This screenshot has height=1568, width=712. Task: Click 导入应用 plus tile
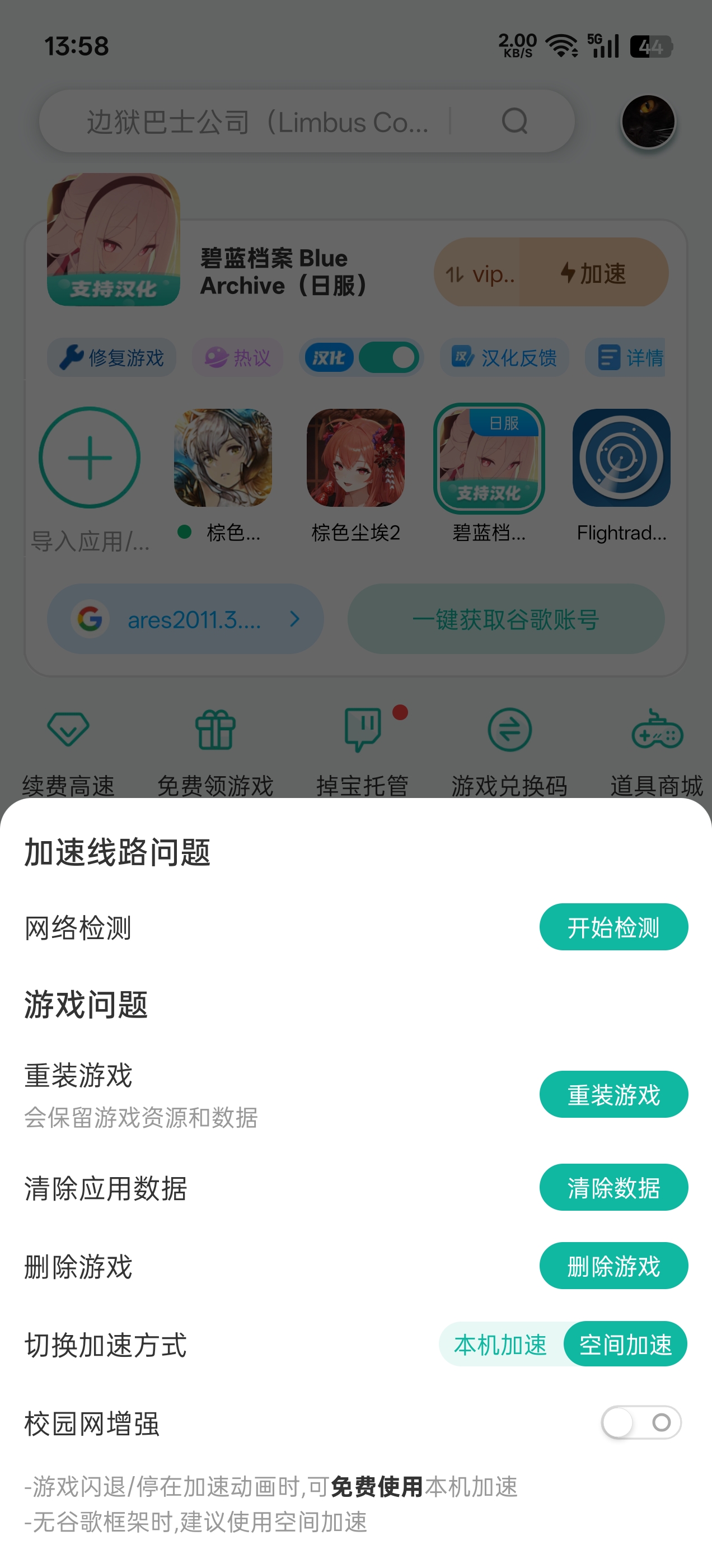tap(89, 458)
